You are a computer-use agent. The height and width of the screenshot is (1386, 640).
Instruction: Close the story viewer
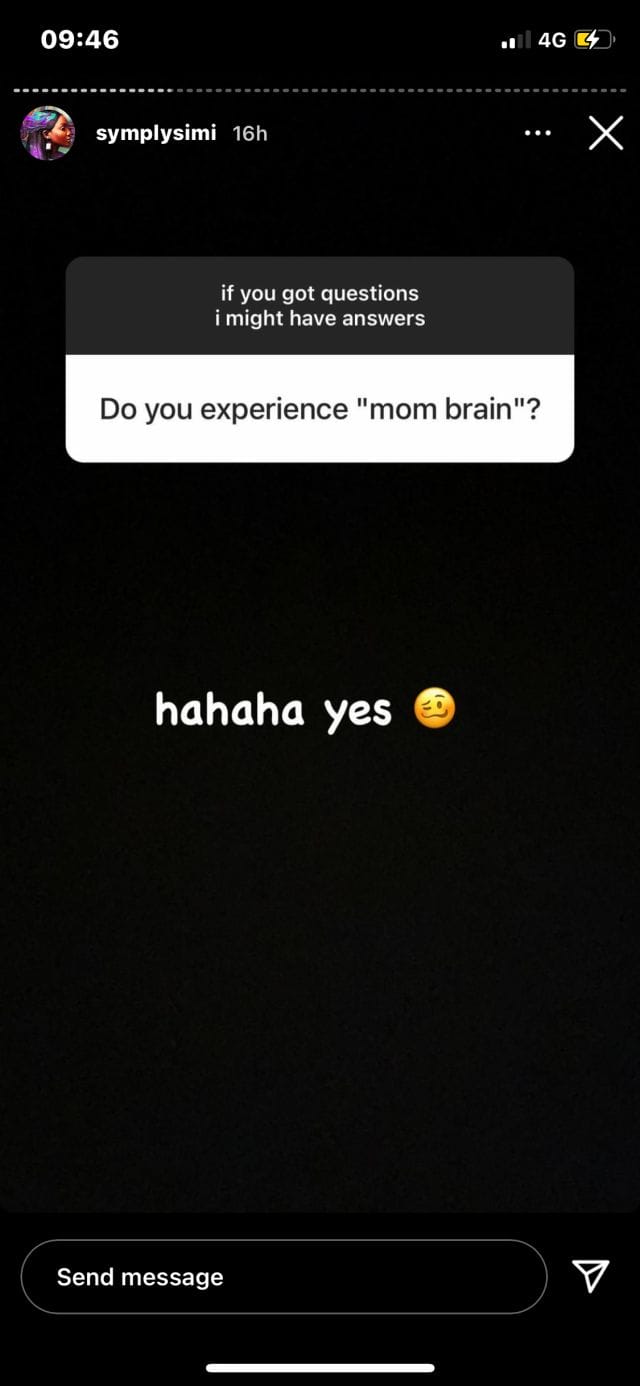click(605, 133)
